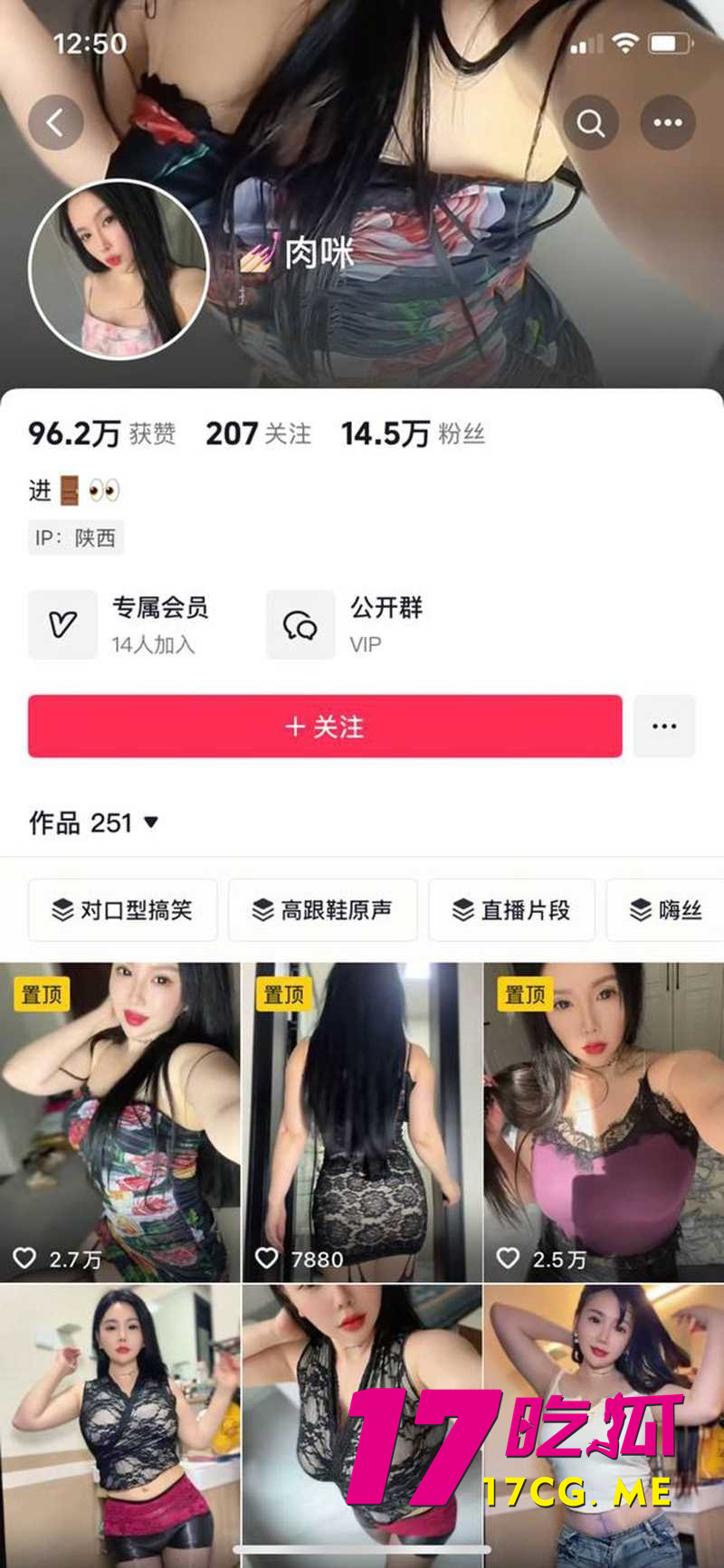Image resolution: width=724 pixels, height=1568 pixels.
Task: Click the back arrow at top left
Action: [x=56, y=122]
